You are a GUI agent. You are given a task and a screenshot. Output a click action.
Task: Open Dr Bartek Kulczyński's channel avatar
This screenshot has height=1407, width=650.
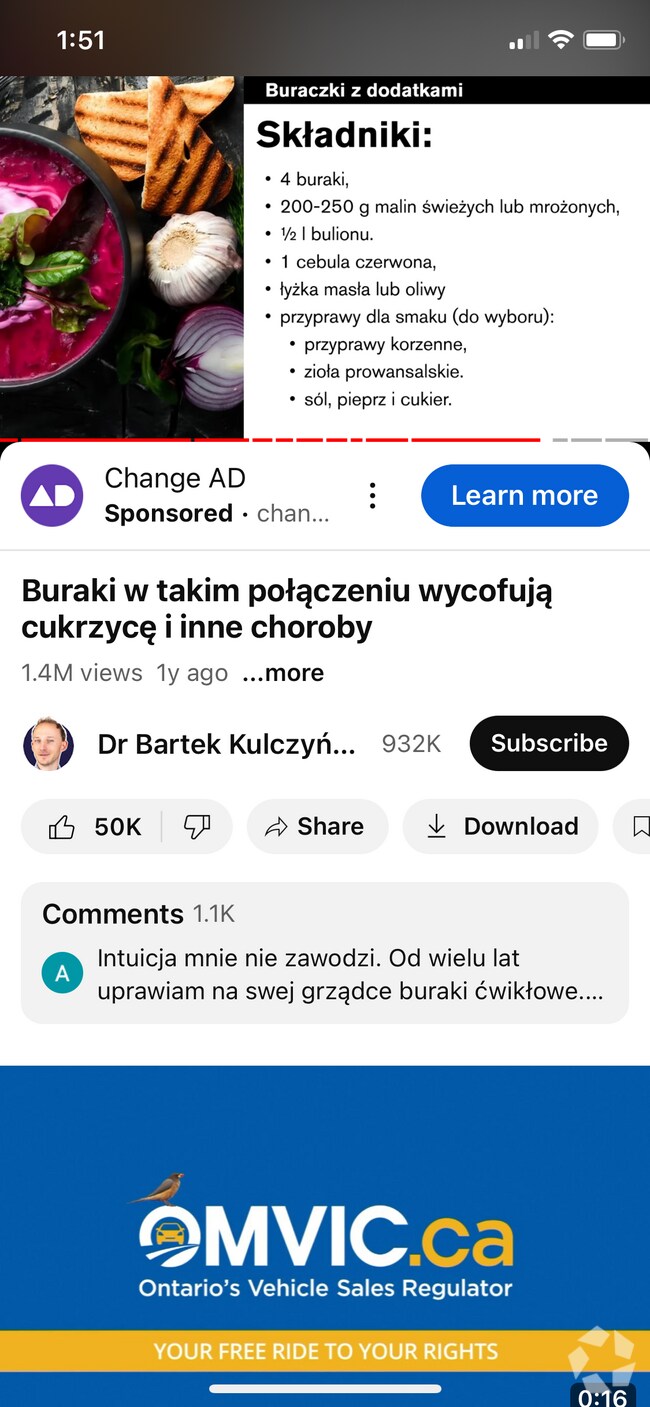point(49,744)
